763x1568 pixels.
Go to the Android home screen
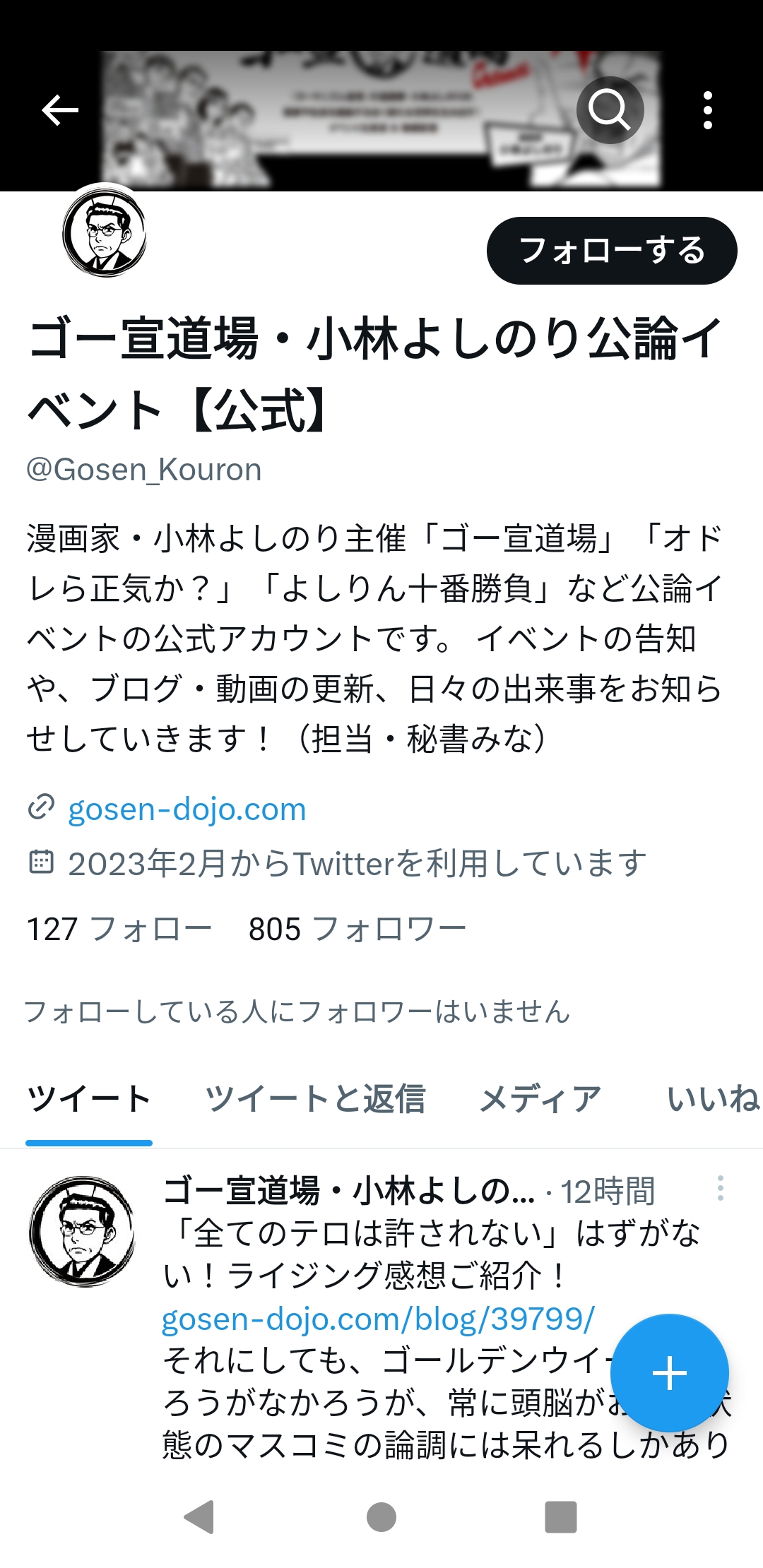pos(381,1516)
